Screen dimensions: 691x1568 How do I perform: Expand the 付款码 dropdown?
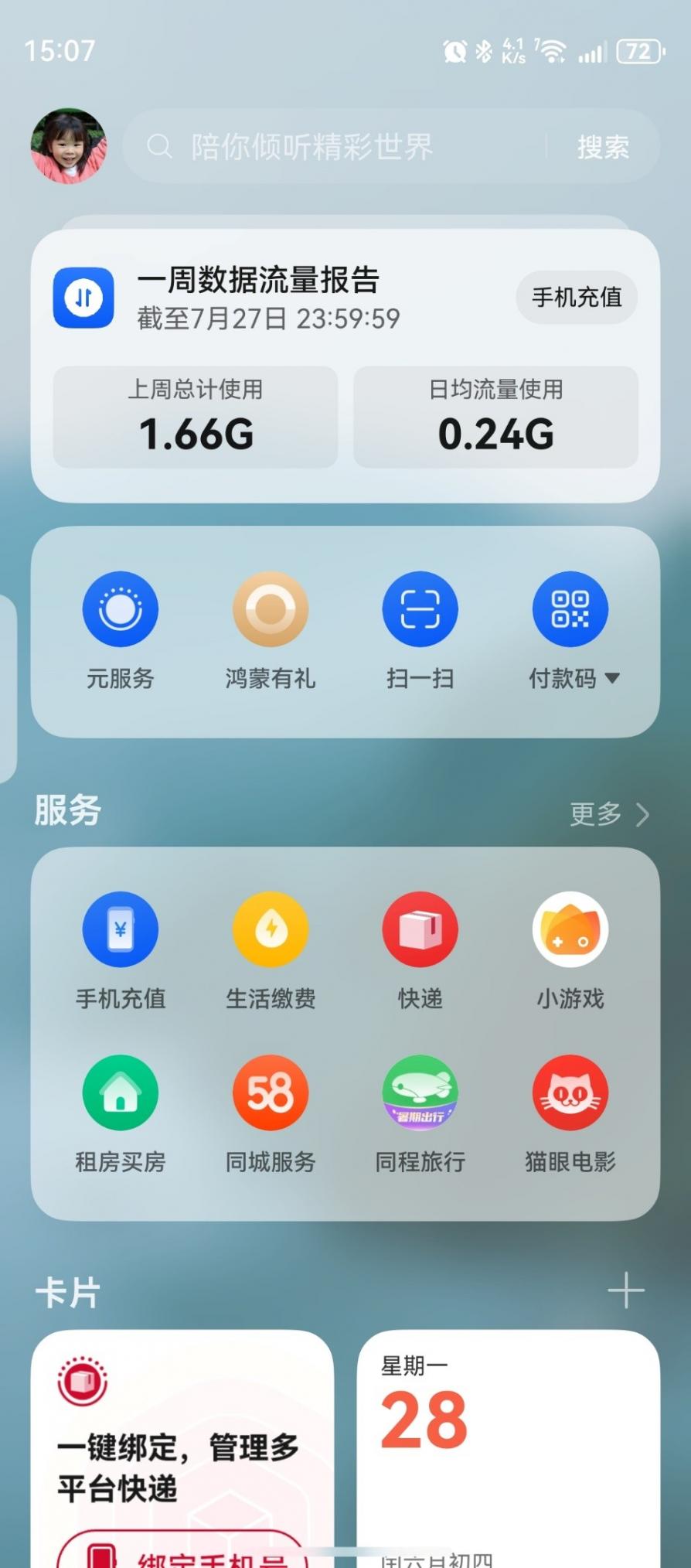612,678
